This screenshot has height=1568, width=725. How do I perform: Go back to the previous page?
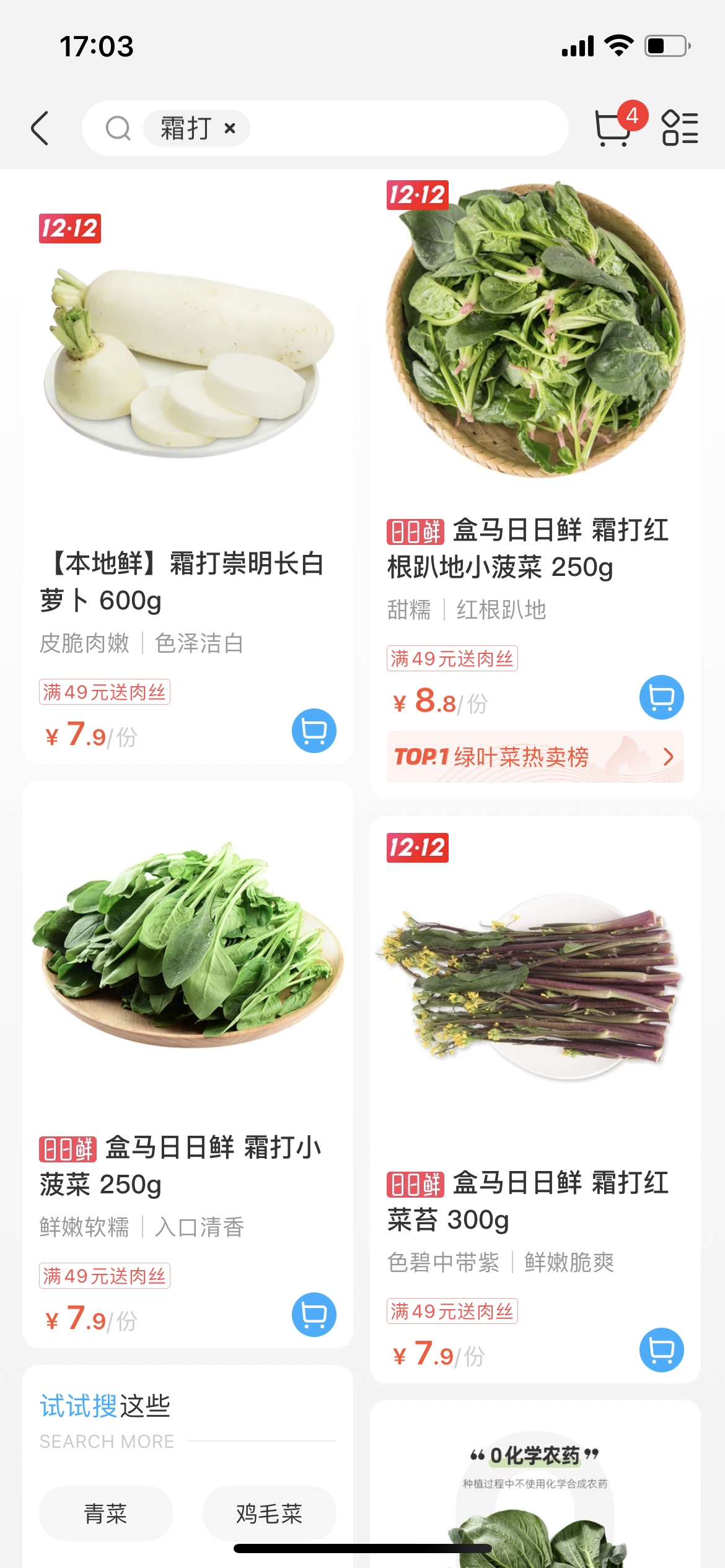pos(40,129)
